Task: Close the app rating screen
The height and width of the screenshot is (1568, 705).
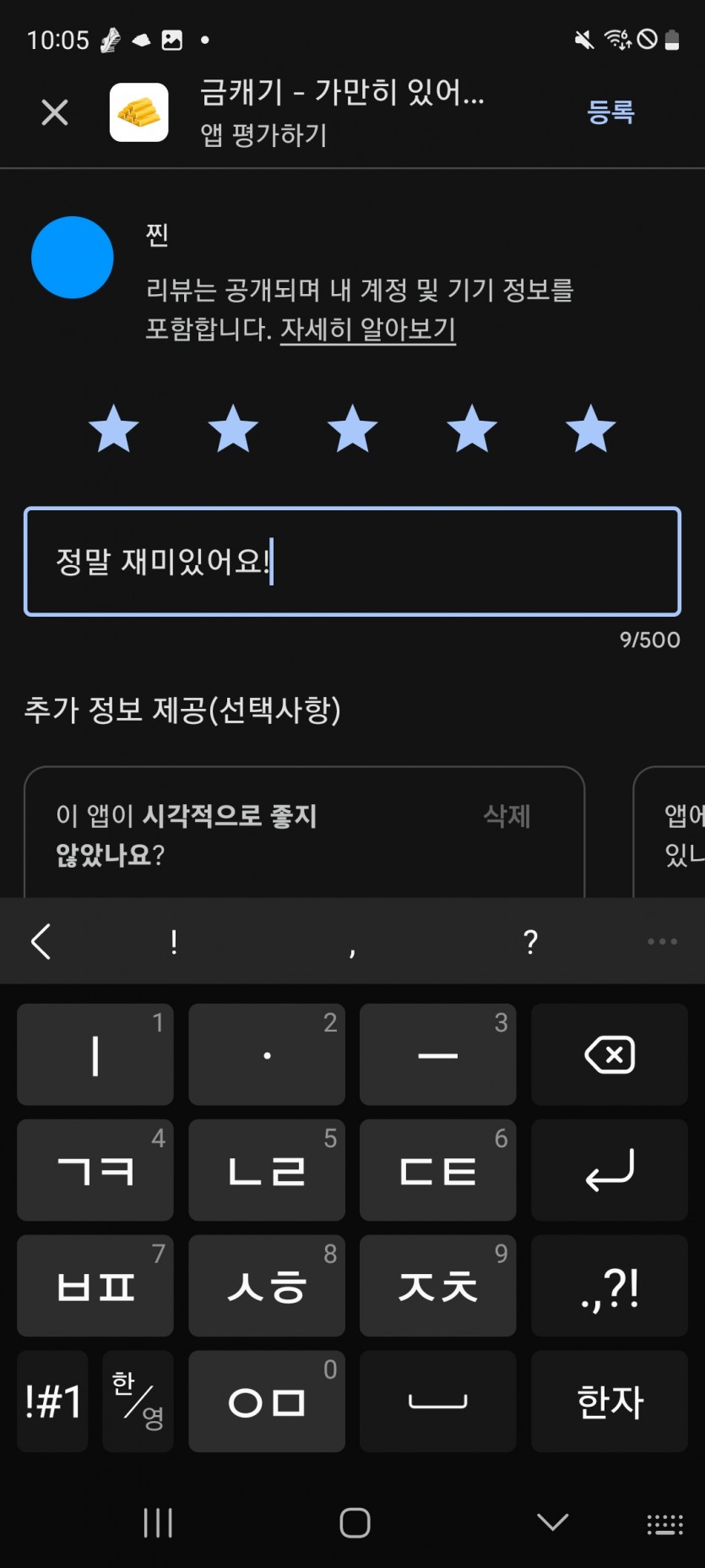Action: click(x=55, y=112)
